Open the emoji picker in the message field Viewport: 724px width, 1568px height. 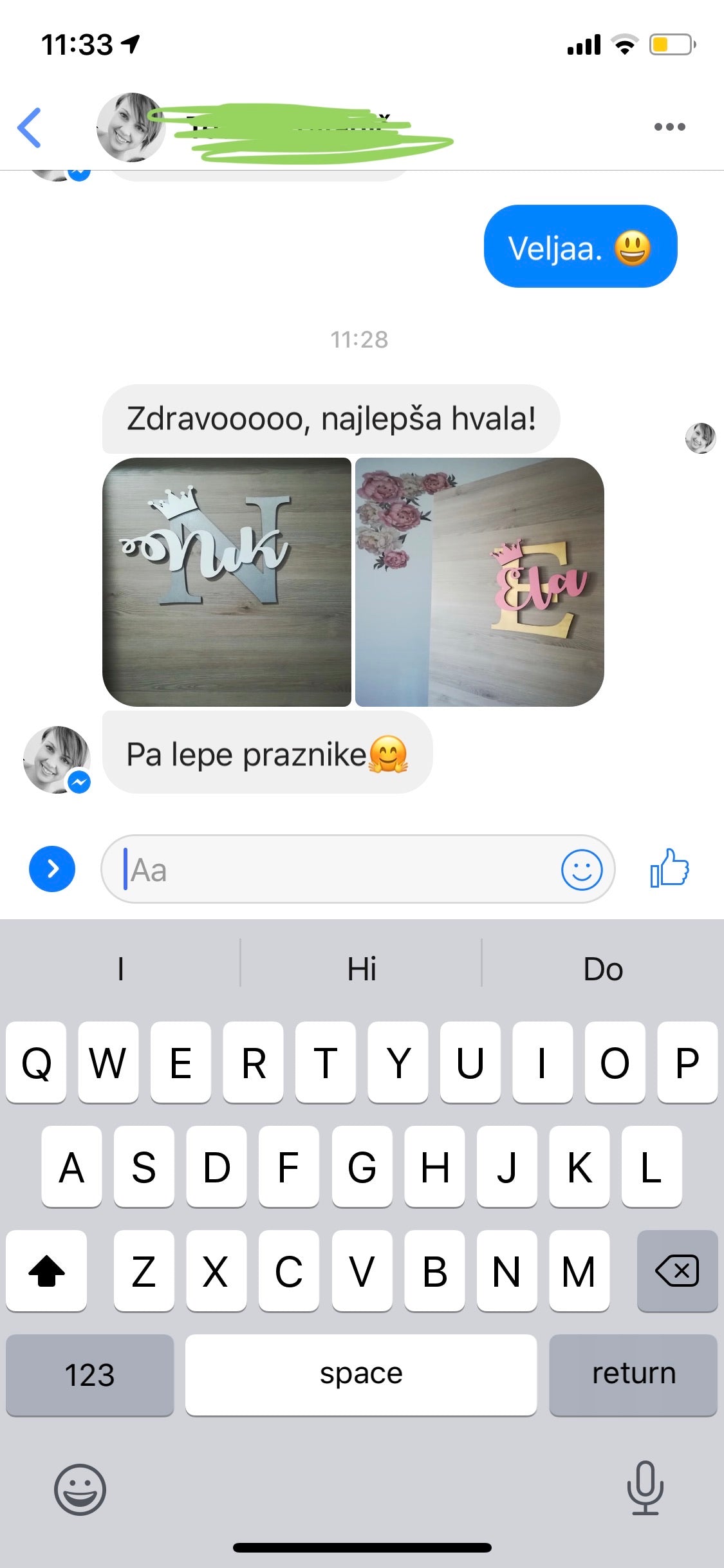click(582, 870)
